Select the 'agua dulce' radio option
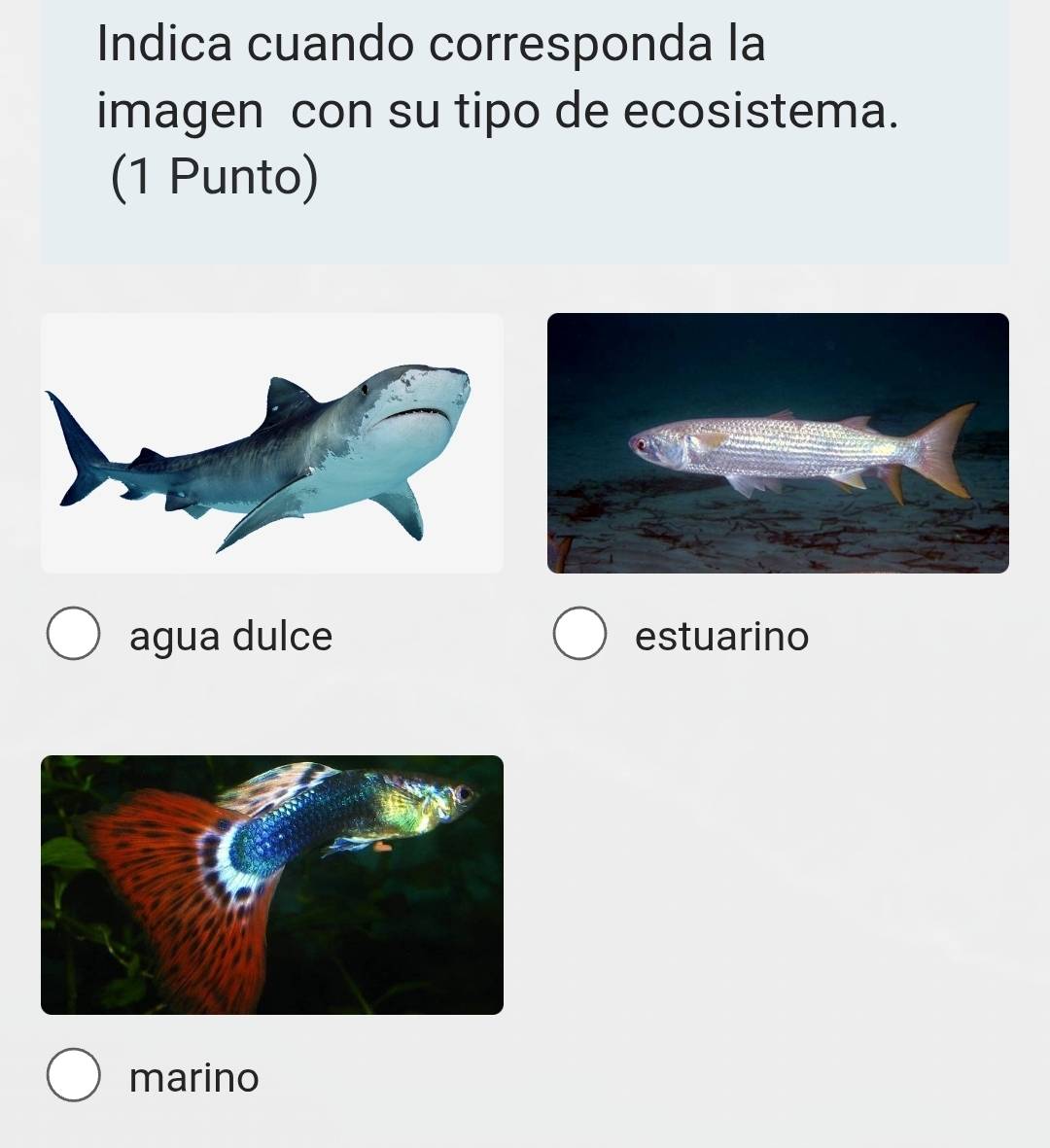 click(73, 635)
